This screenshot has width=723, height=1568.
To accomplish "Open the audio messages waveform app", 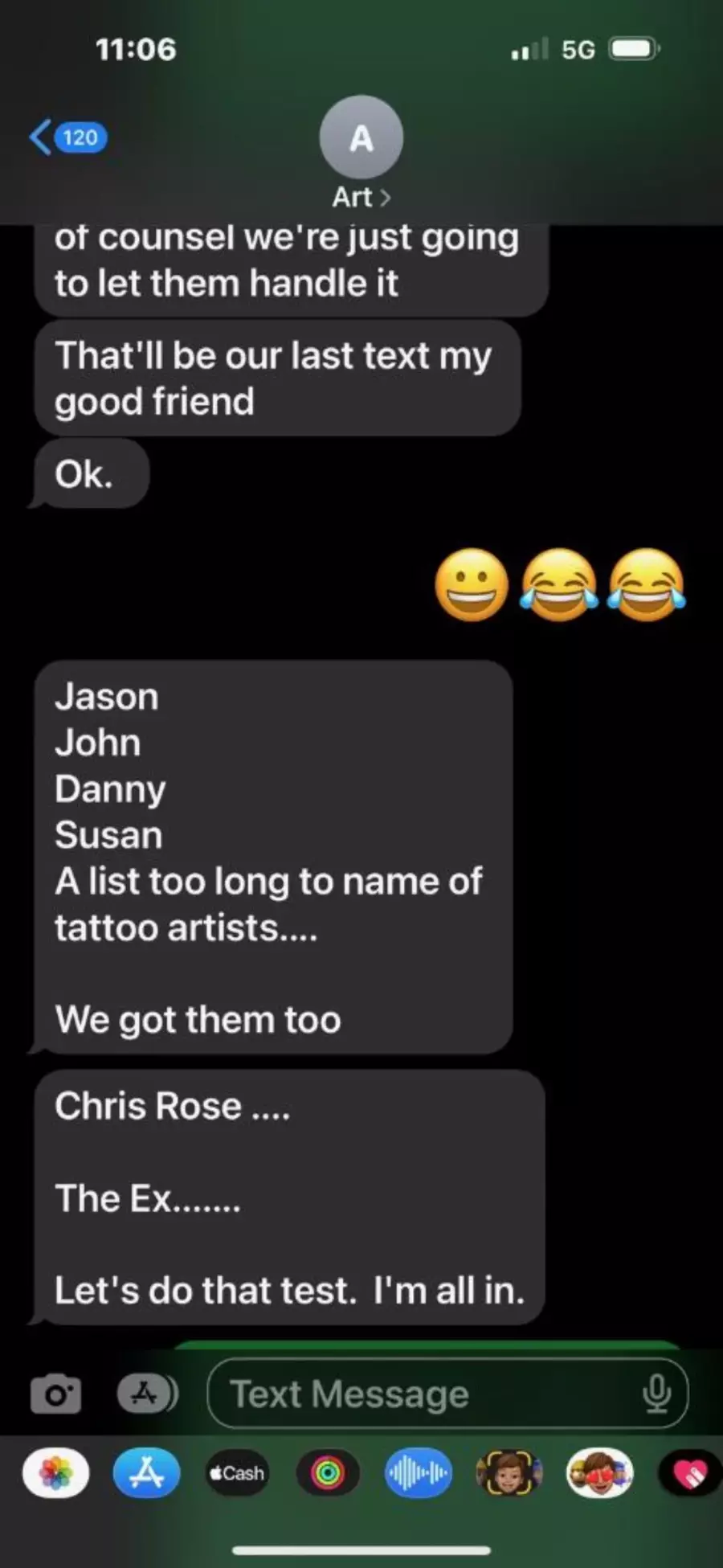I will (x=418, y=1473).
